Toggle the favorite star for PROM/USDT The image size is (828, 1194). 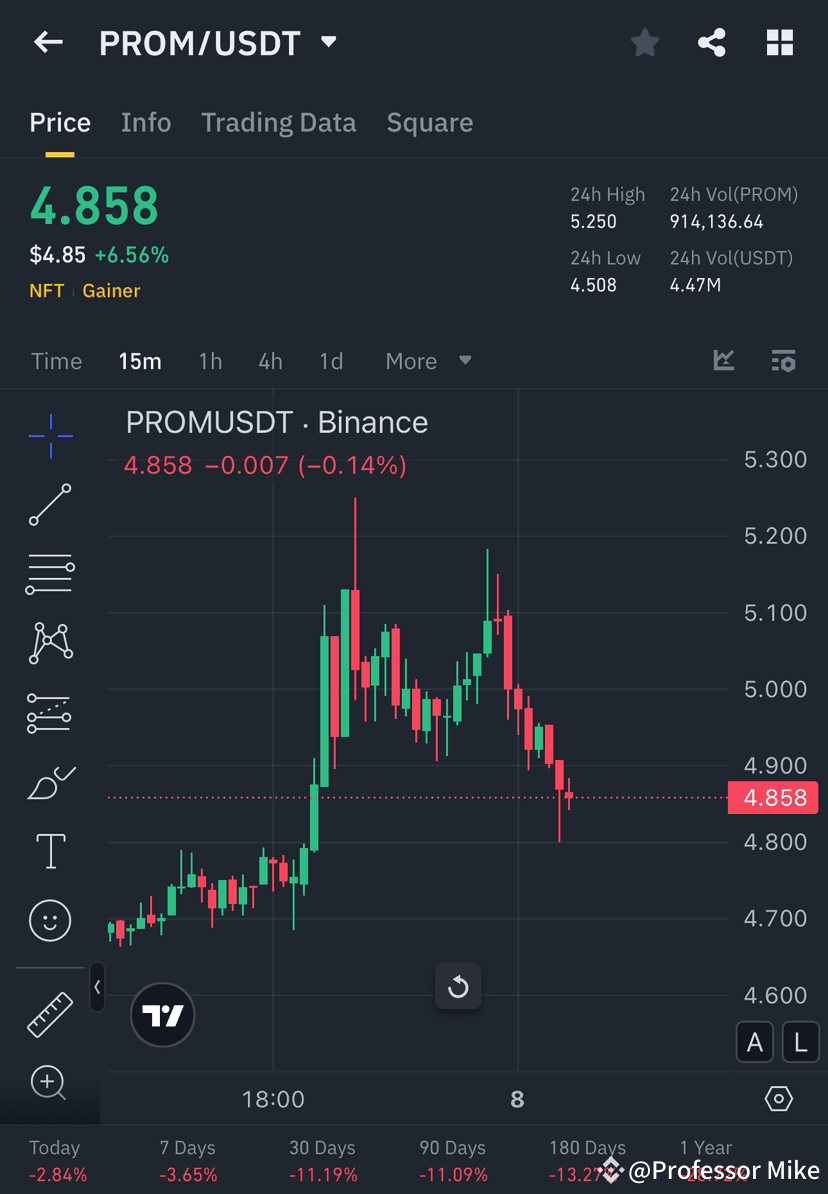click(644, 42)
